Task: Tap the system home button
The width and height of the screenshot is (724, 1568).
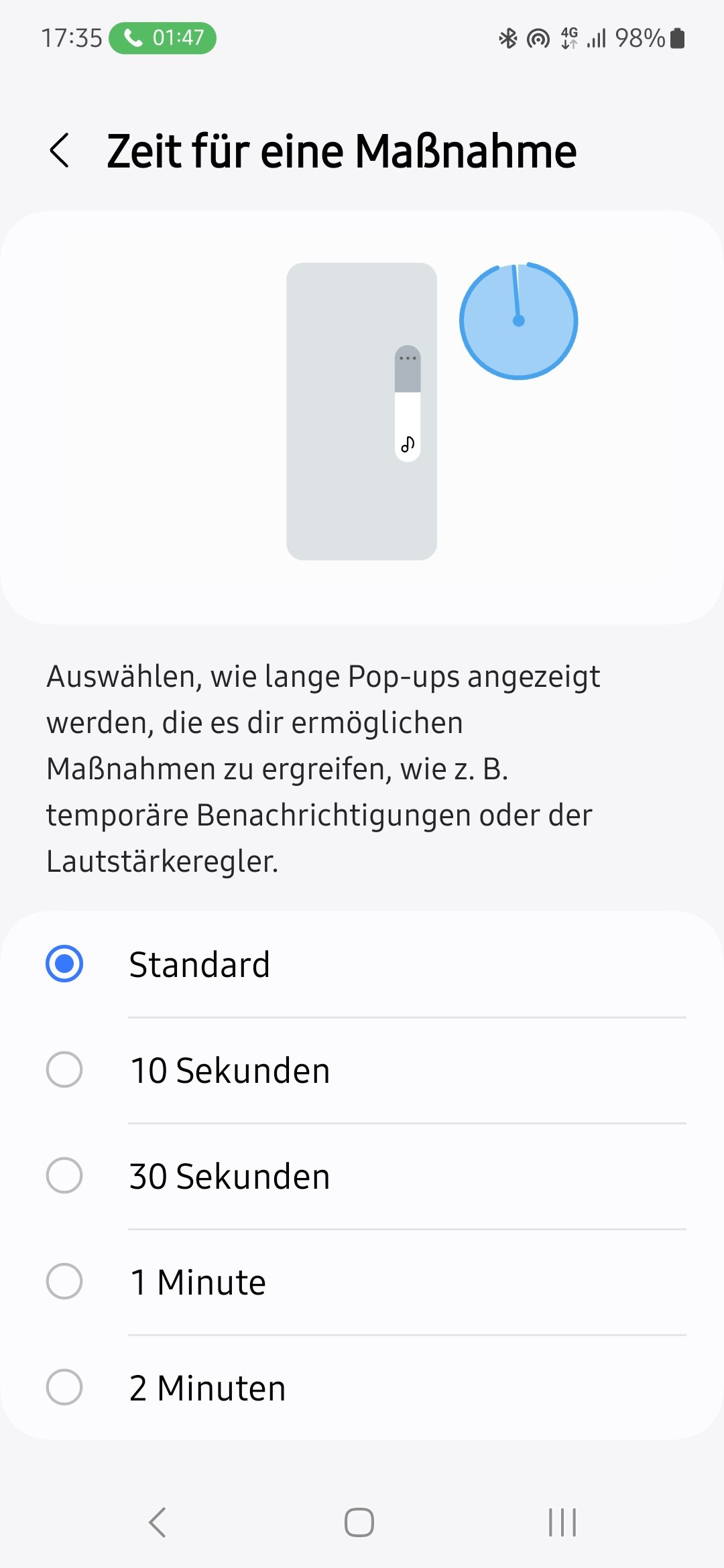Action: (x=359, y=1522)
